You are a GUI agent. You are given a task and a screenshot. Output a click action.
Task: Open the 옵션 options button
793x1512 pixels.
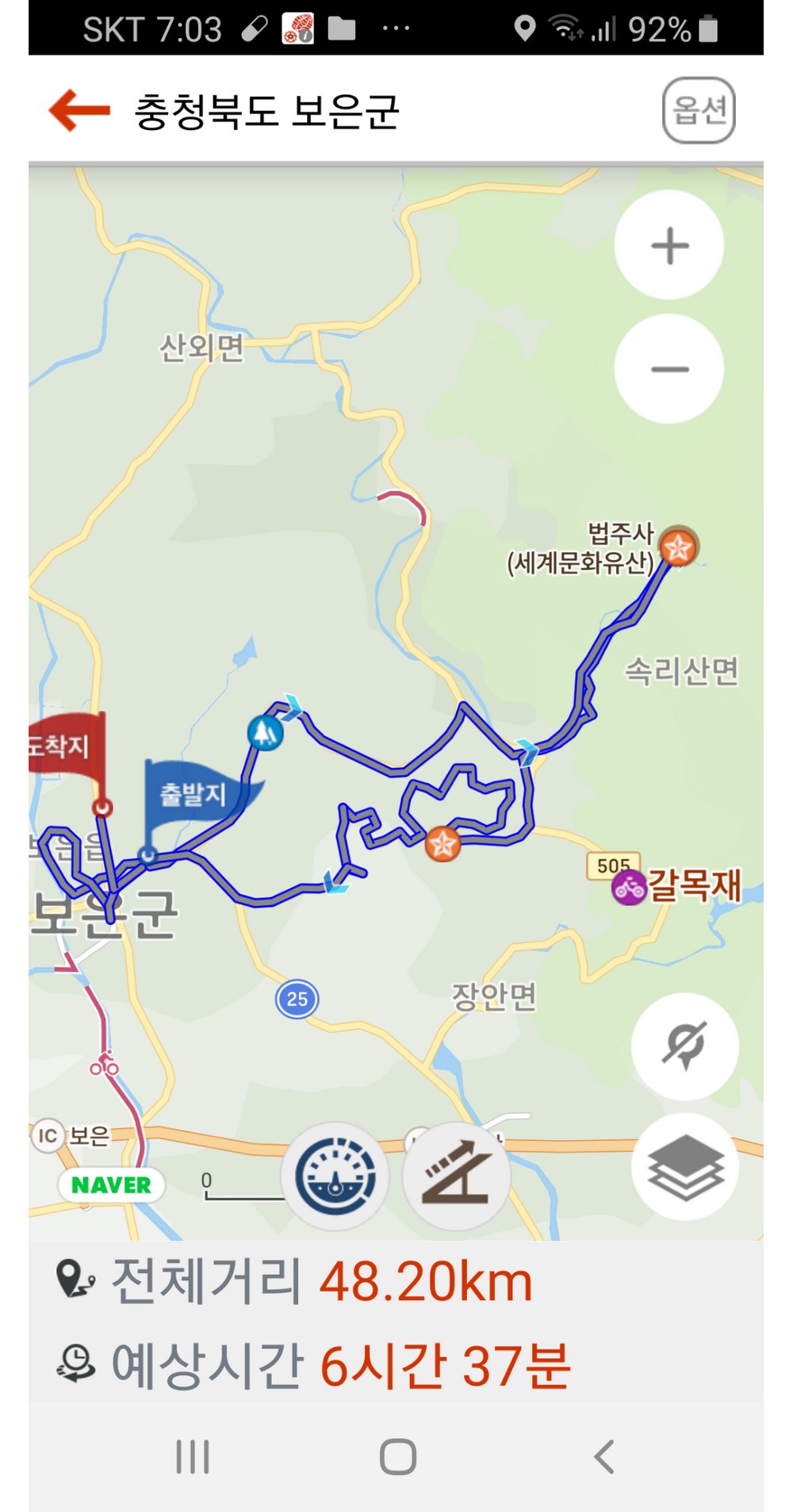[699, 110]
